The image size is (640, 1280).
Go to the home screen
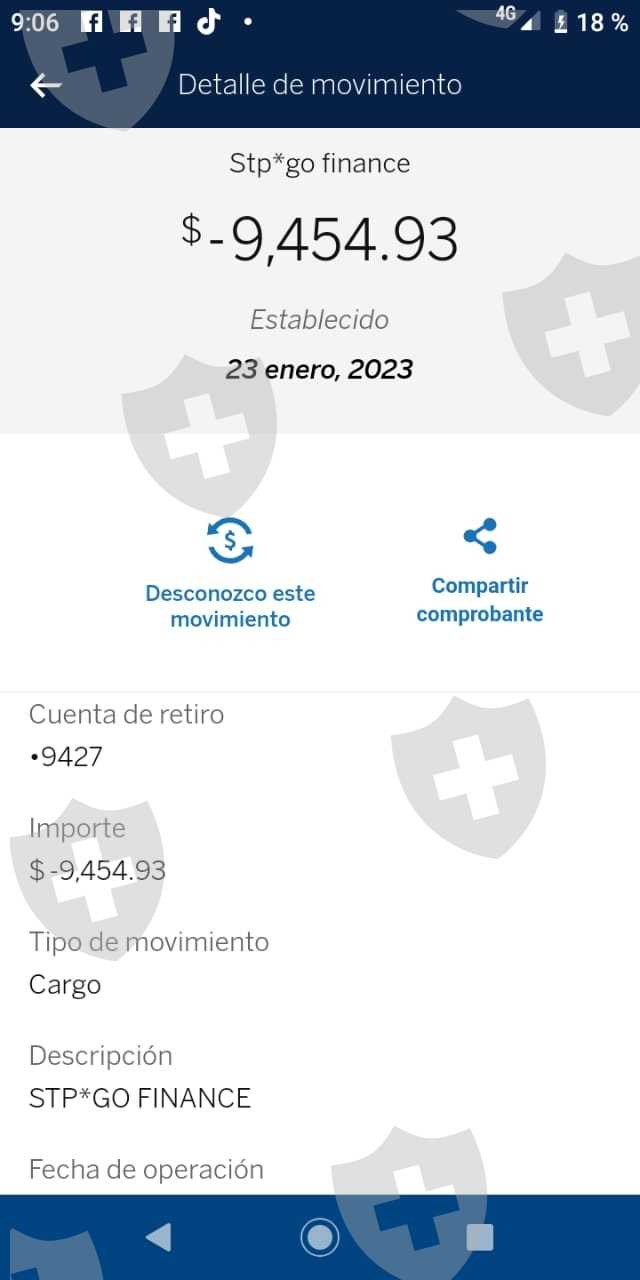(x=320, y=1237)
